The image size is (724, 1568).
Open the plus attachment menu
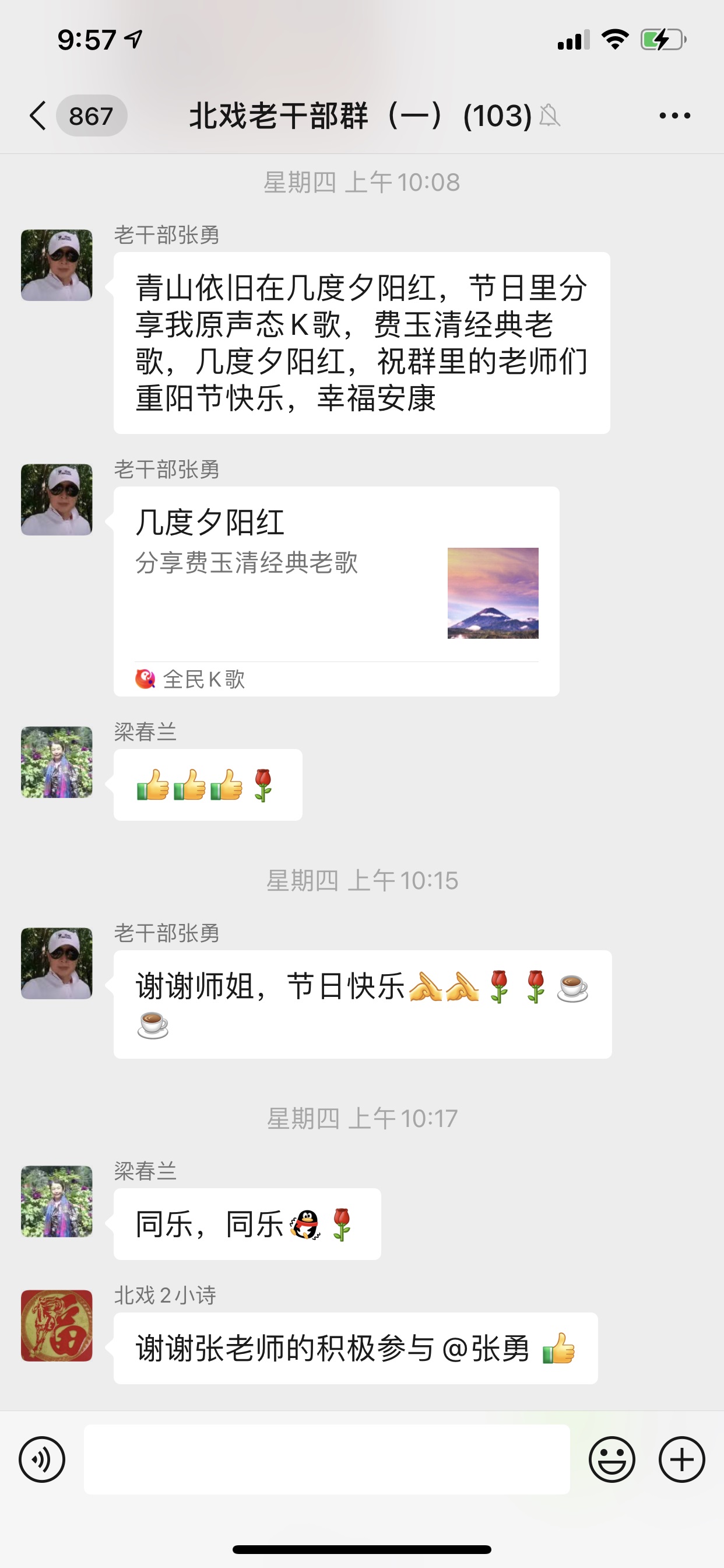681,1459
